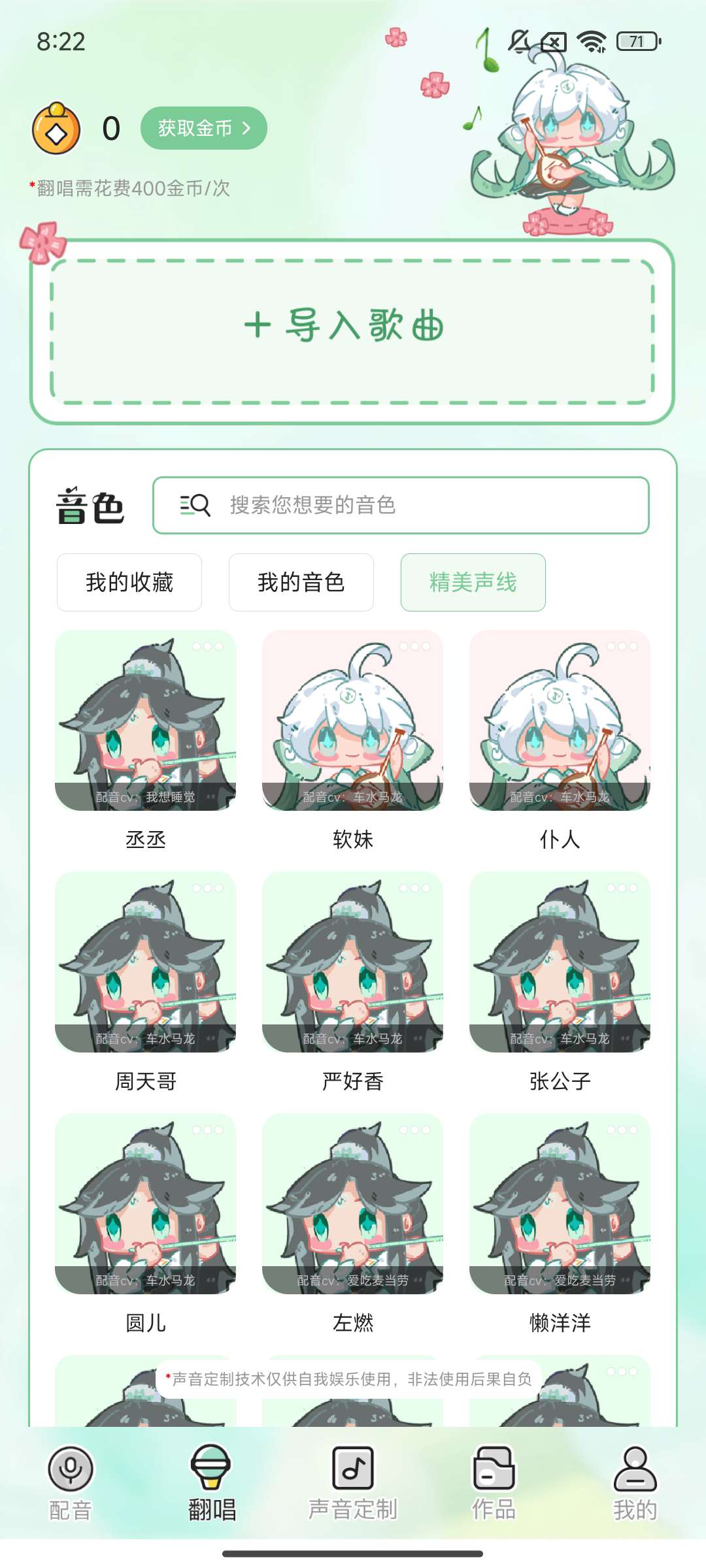The width and height of the screenshot is (706, 1568).
Task: Choose the 张公子 voice card
Action: coord(560,962)
